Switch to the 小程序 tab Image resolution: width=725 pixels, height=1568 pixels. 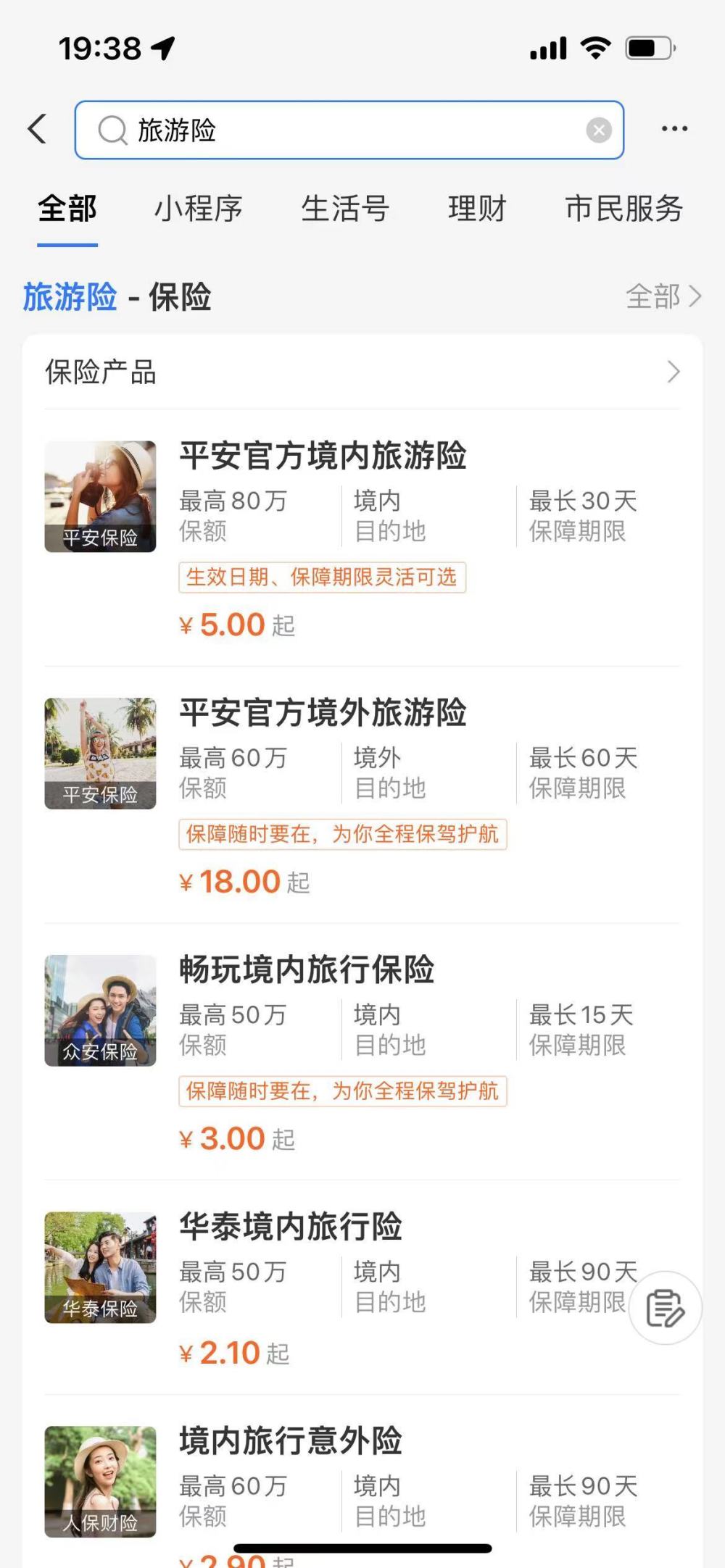[x=197, y=209]
